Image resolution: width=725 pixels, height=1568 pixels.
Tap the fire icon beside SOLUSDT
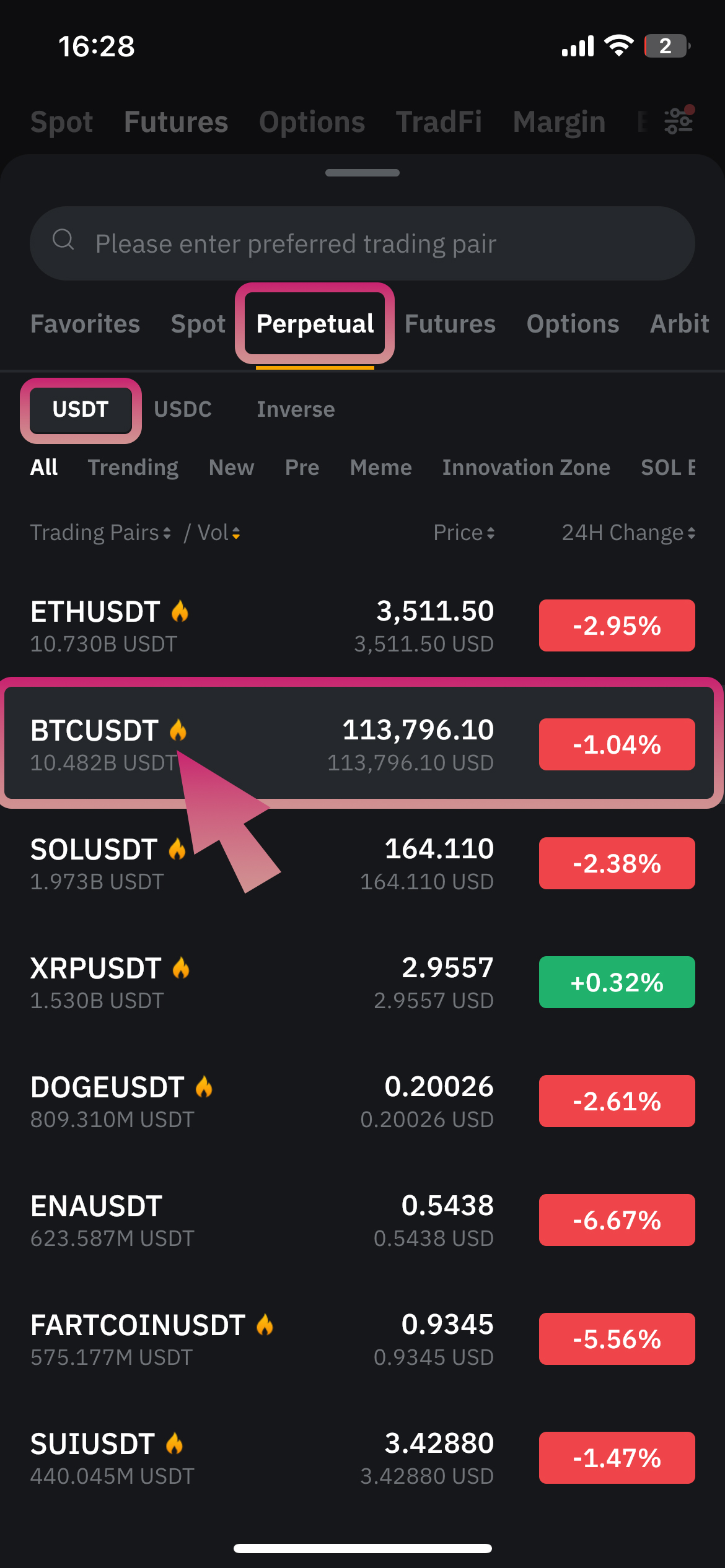(x=178, y=849)
